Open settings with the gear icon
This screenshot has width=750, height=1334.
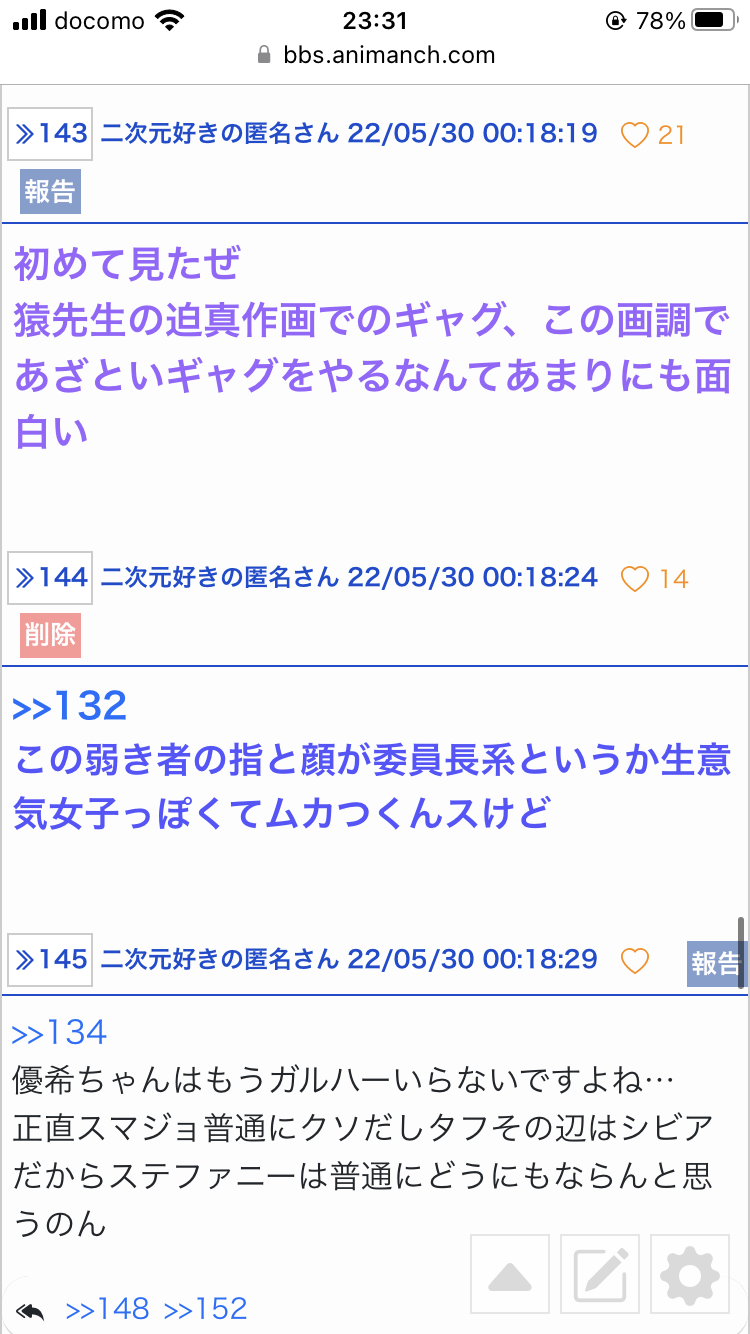coord(690,1274)
